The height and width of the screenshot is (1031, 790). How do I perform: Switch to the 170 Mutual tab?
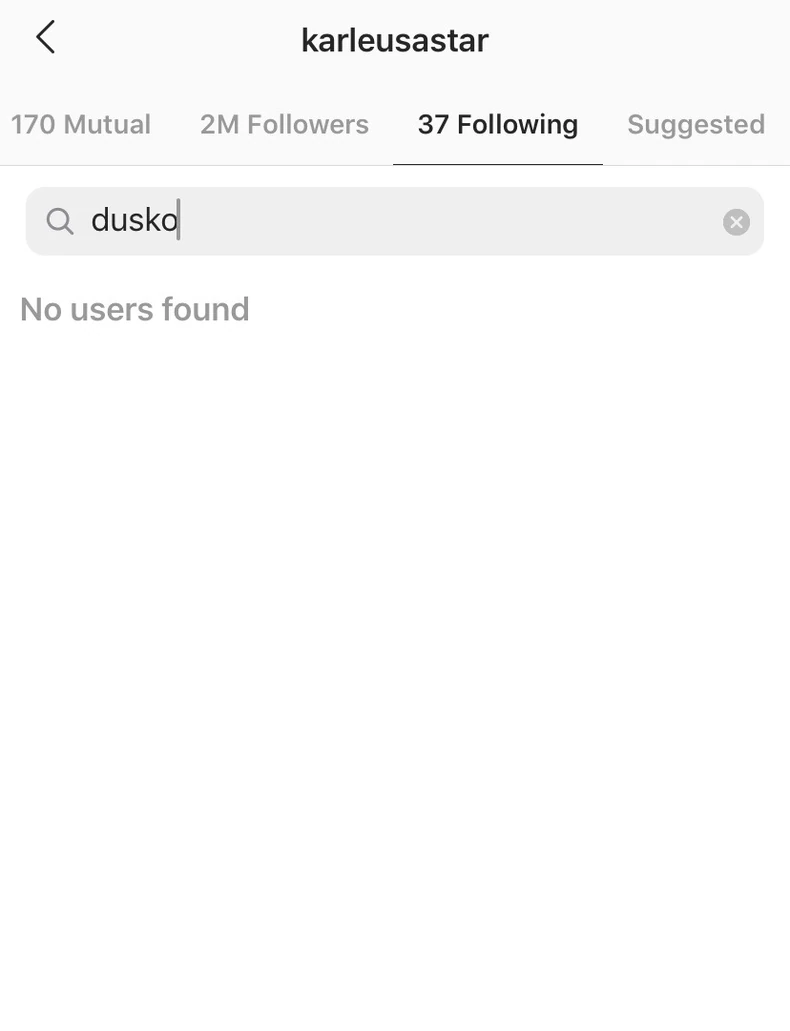click(80, 125)
